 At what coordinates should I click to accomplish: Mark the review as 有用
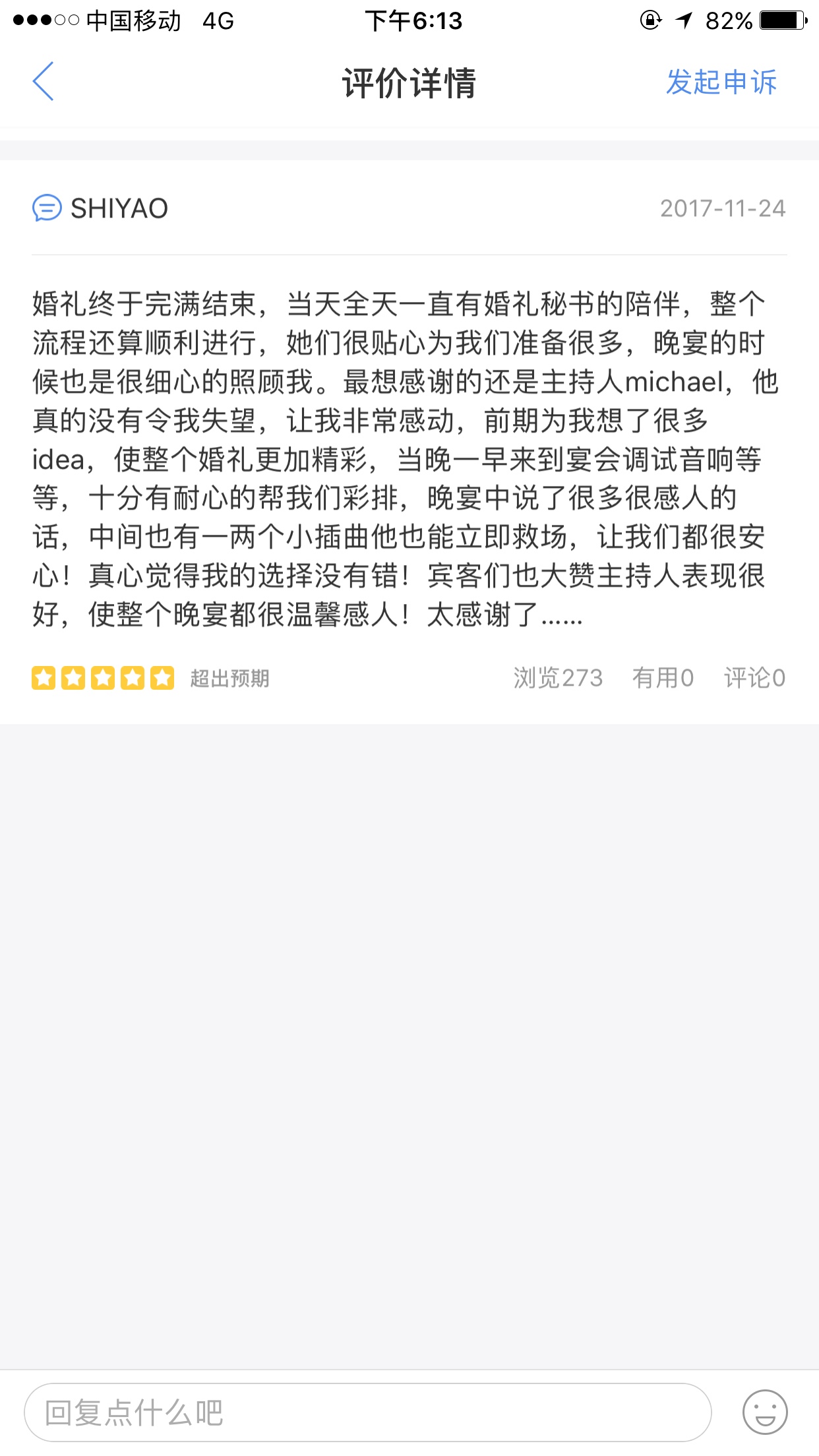(x=663, y=678)
